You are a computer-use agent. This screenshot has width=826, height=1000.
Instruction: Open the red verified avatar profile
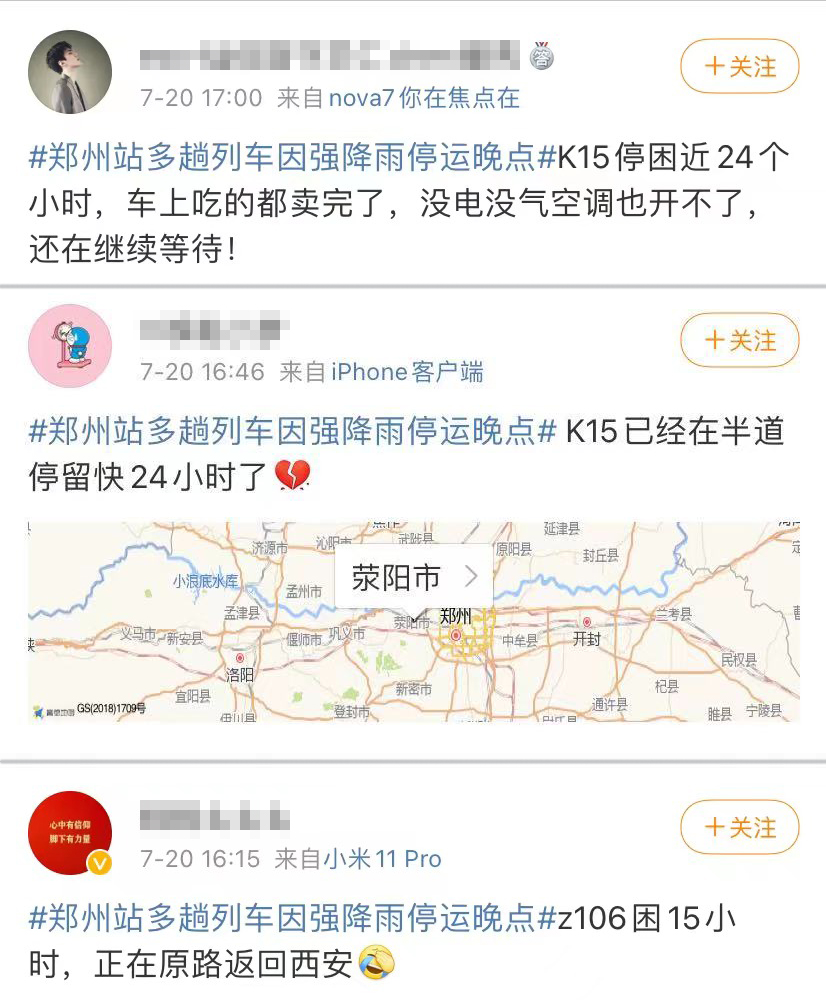(69, 832)
